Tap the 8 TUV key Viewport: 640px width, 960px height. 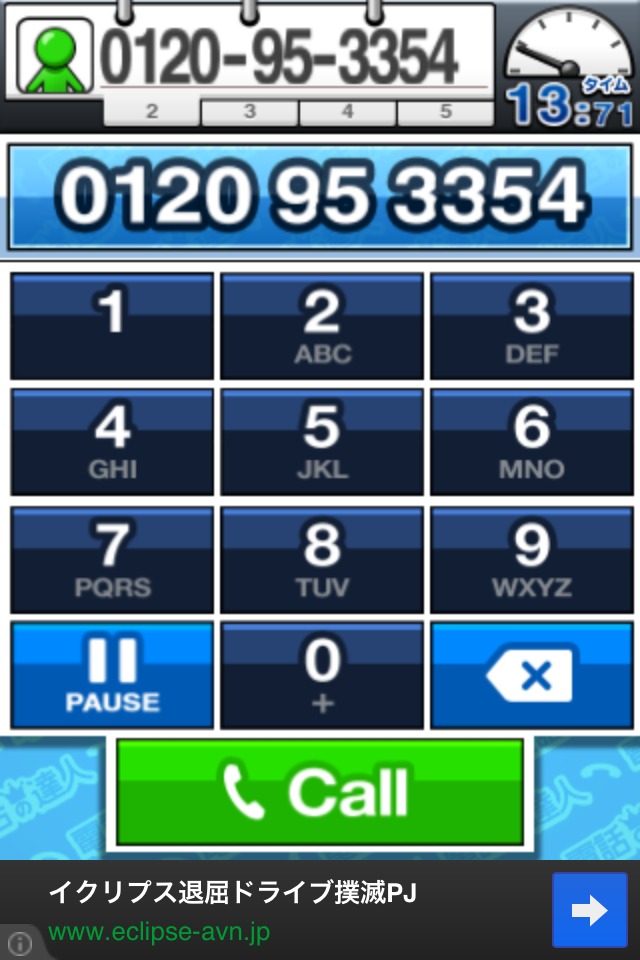321,559
